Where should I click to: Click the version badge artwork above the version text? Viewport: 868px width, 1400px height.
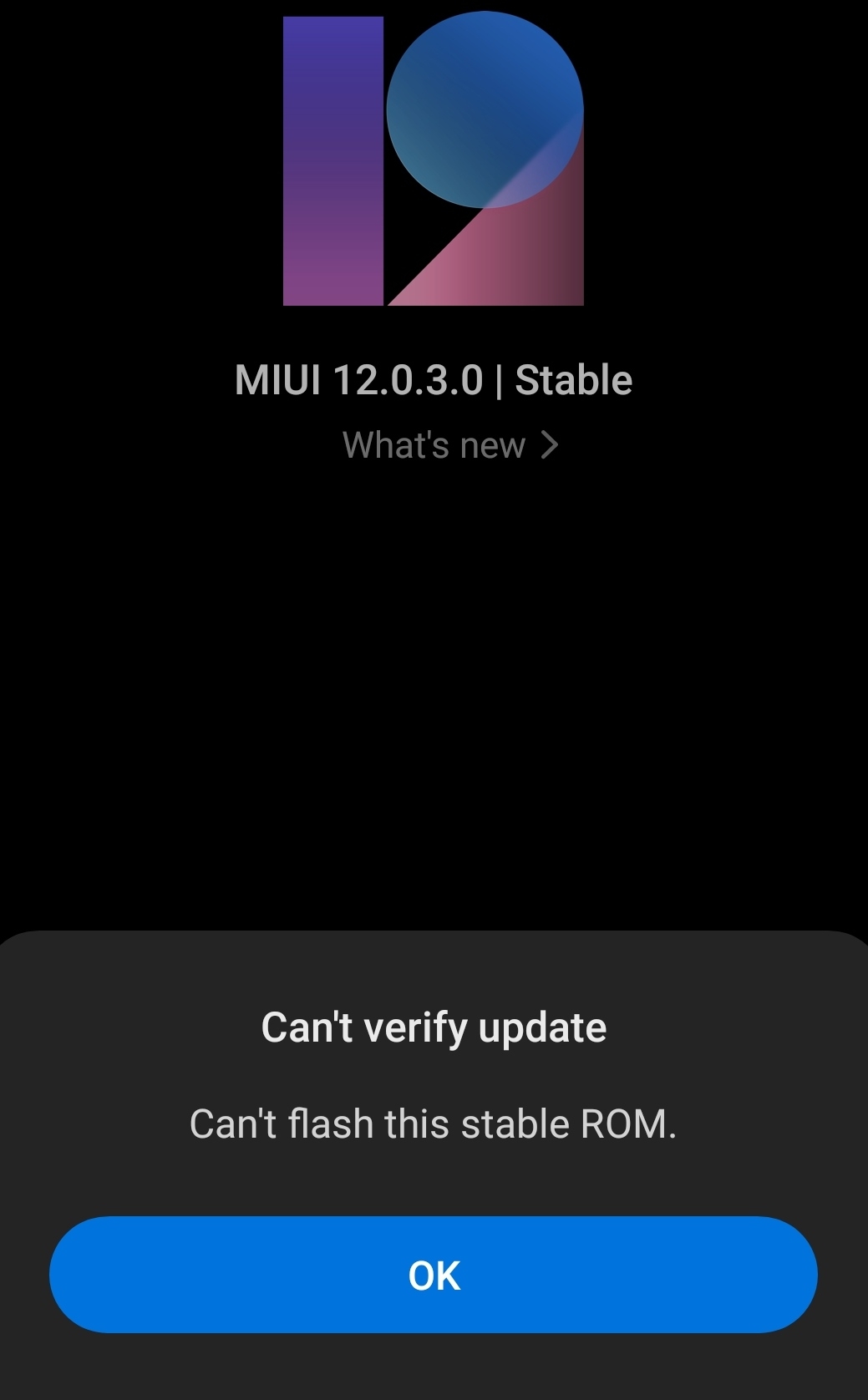(x=431, y=159)
